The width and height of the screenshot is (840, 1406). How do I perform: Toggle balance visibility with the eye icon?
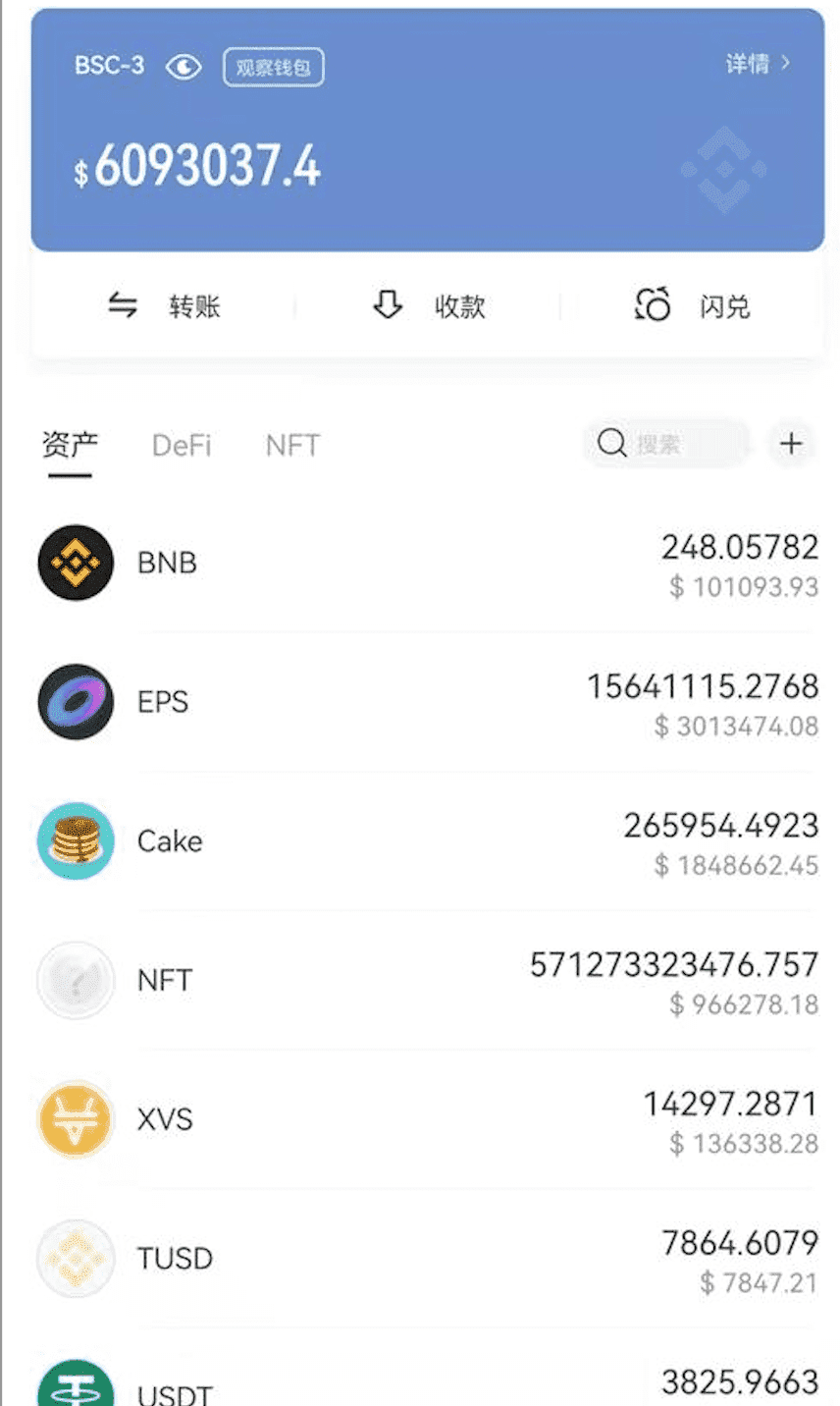tap(184, 67)
